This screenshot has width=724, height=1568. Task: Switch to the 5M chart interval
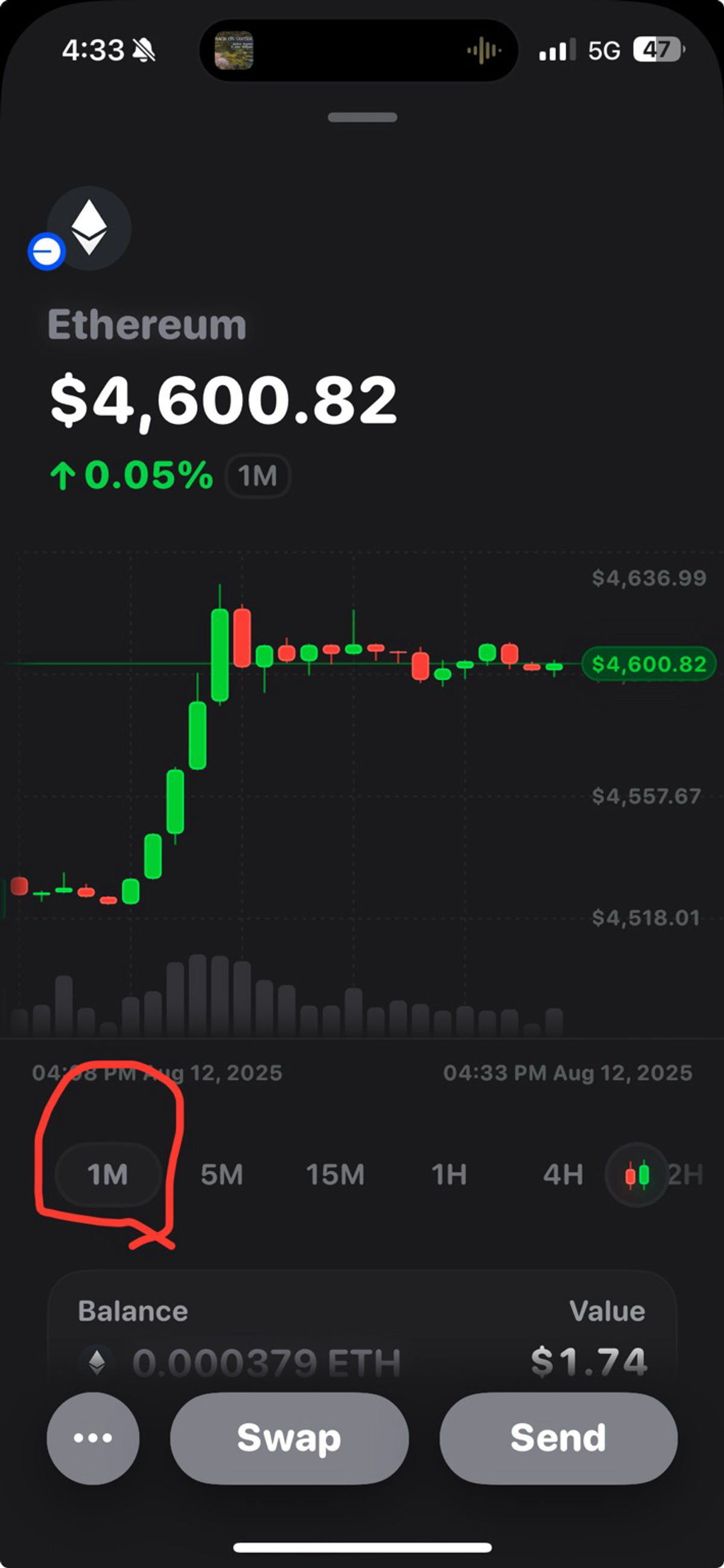(222, 1175)
